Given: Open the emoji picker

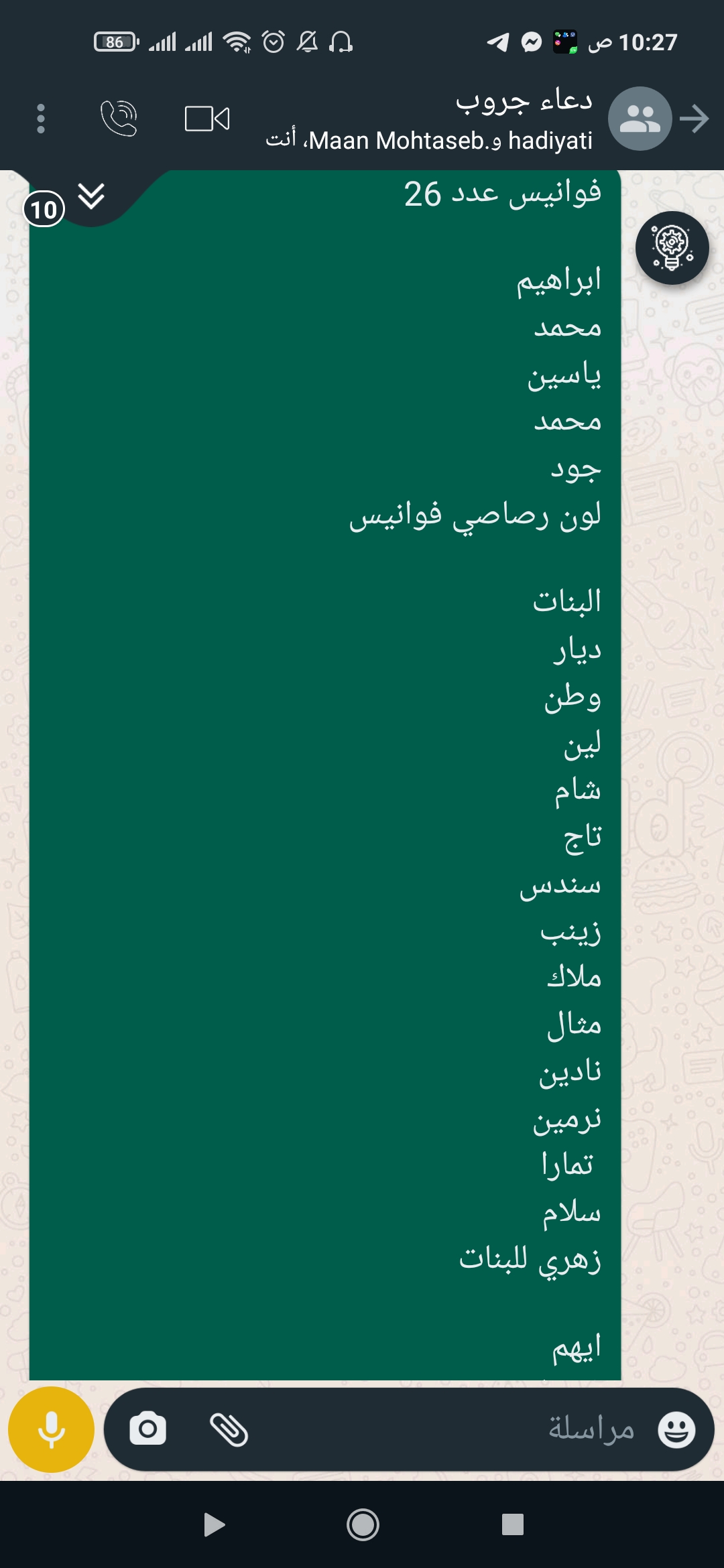Looking at the screenshot, I should pyautogui.click(x=676, y=1430).
